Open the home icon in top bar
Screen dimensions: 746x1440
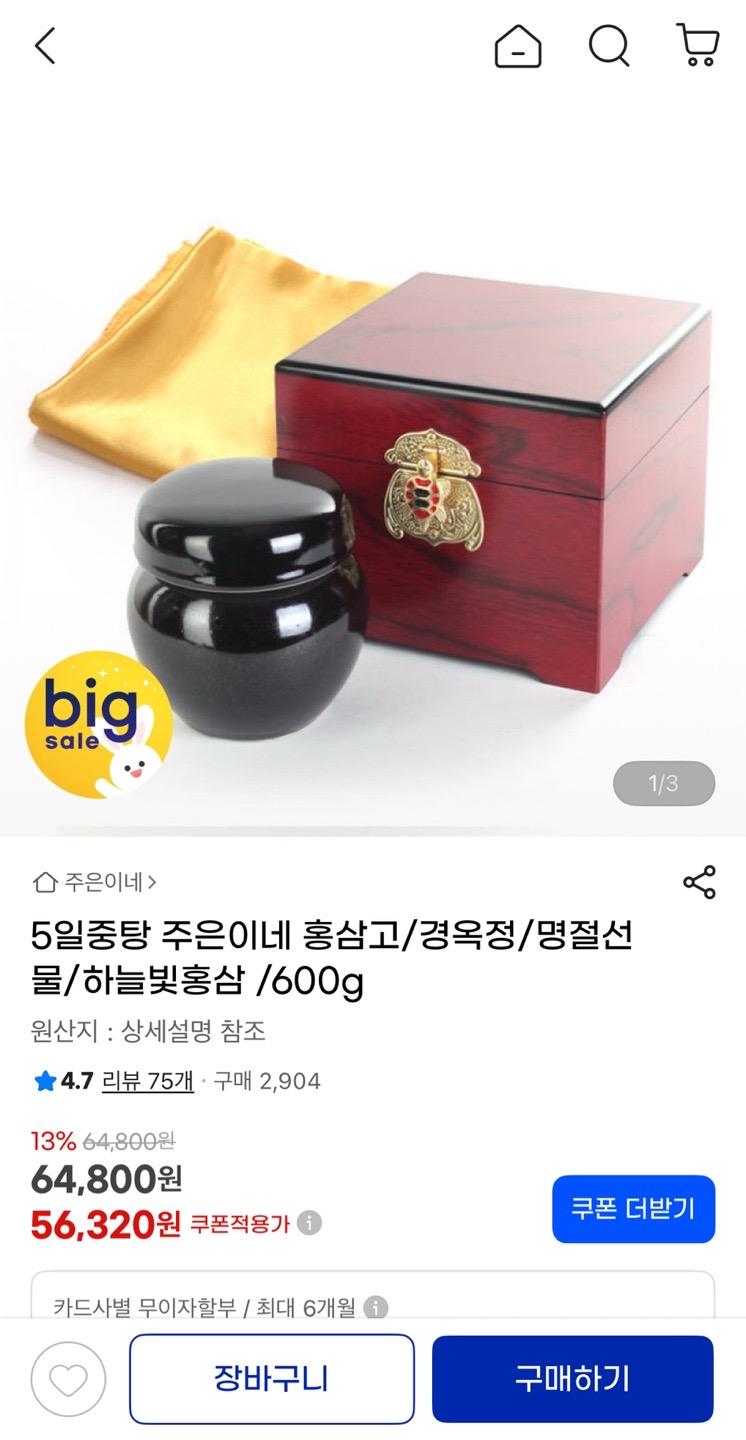[518, 46]
